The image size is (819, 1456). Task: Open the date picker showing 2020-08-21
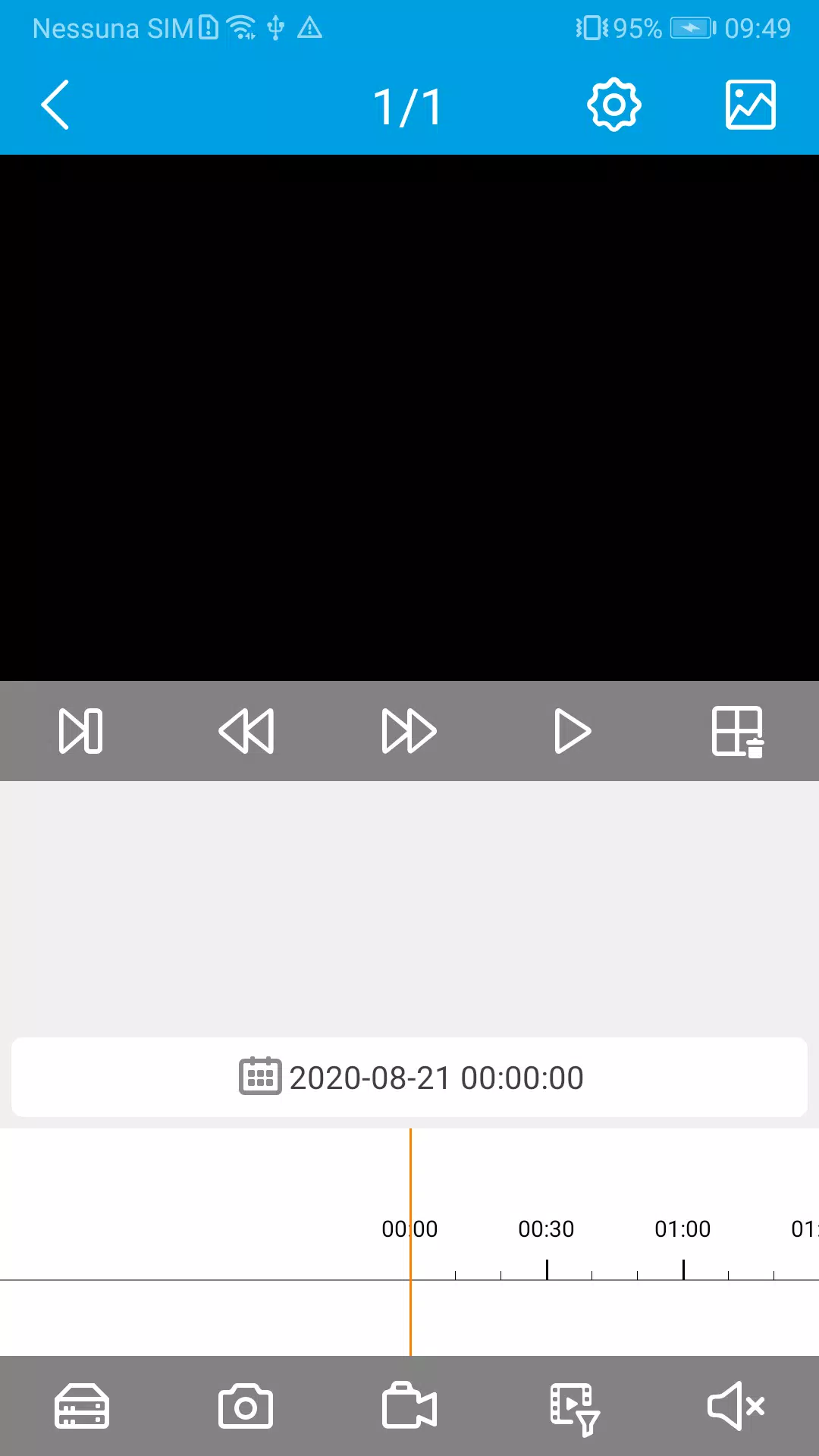click(x=409, y=1077)
